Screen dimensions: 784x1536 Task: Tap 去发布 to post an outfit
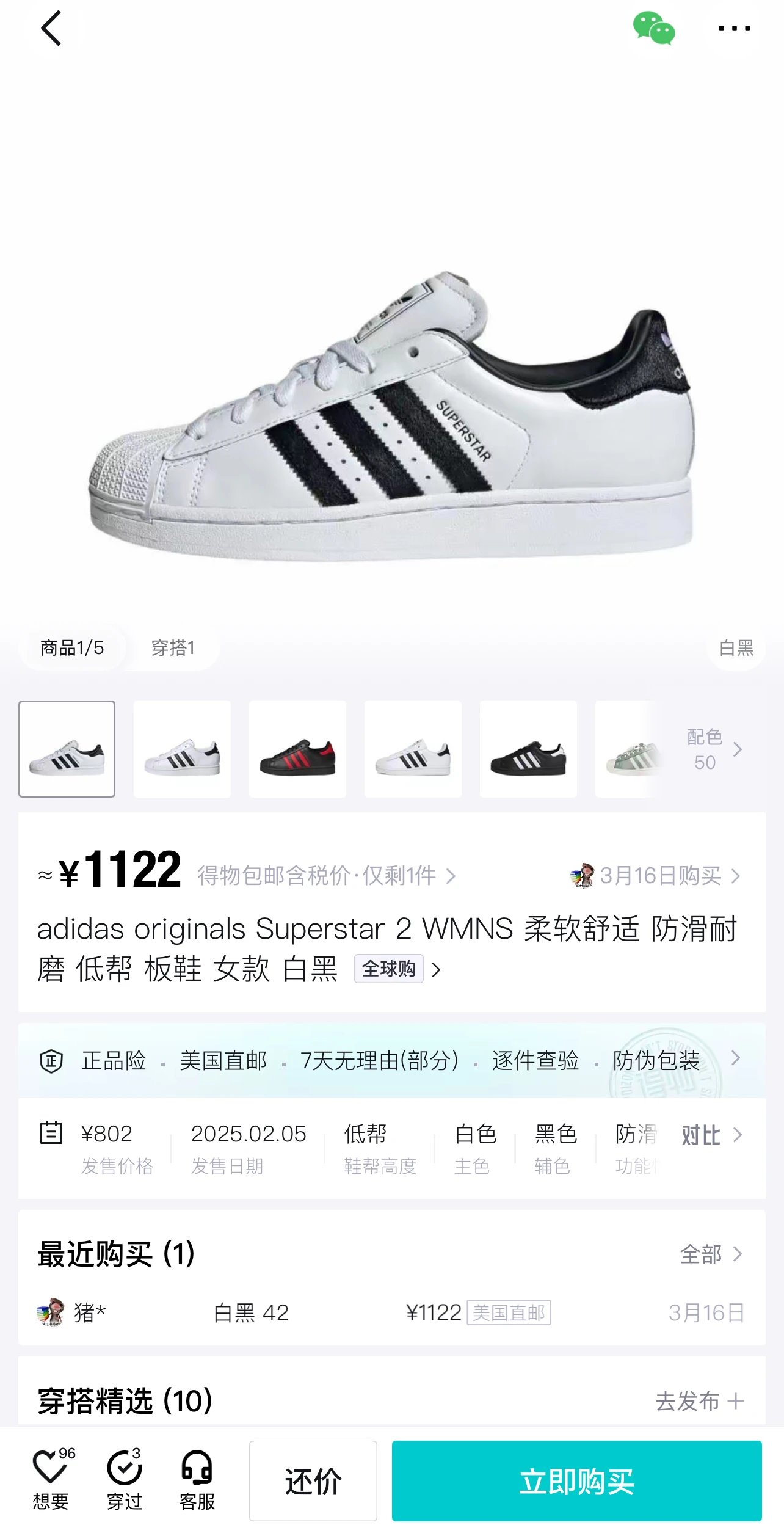click(699, 1401)
